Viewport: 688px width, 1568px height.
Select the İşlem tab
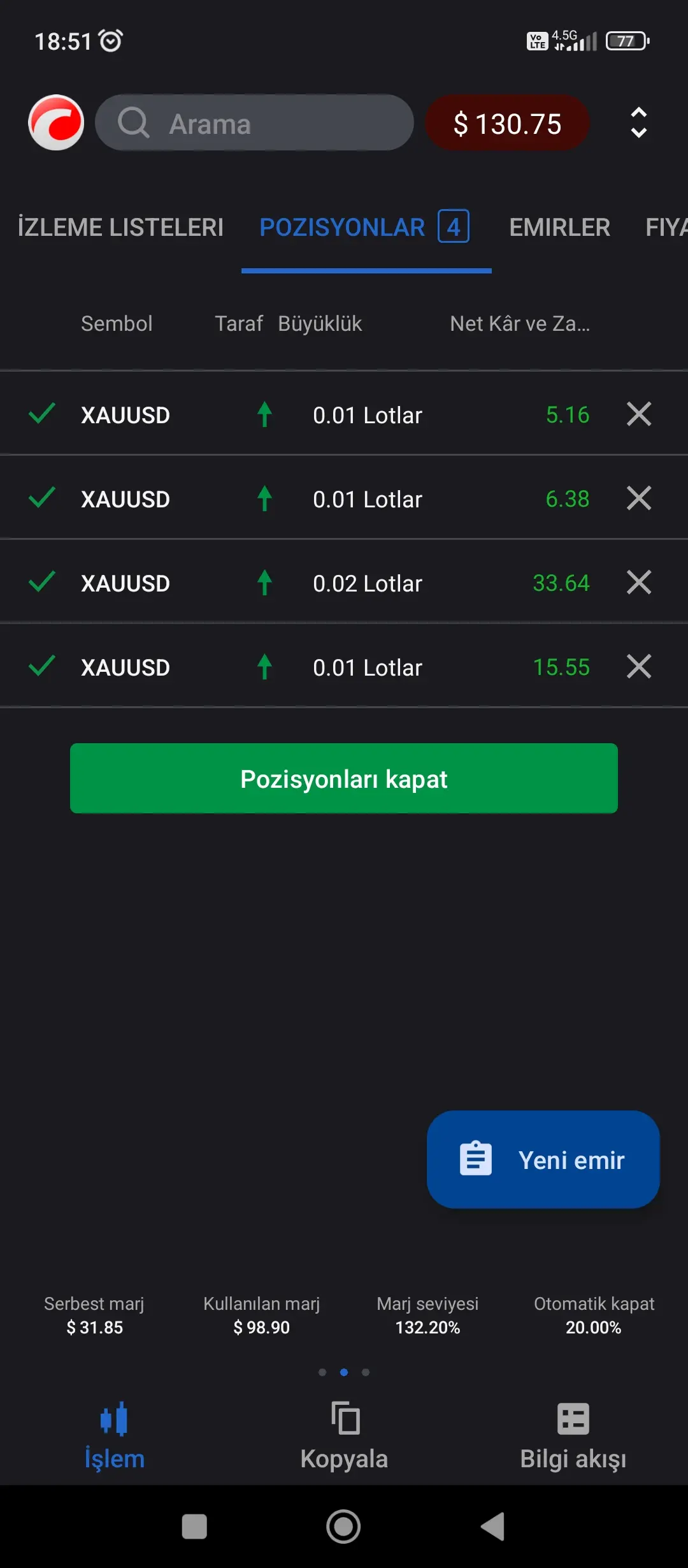tap(115, 1435)
